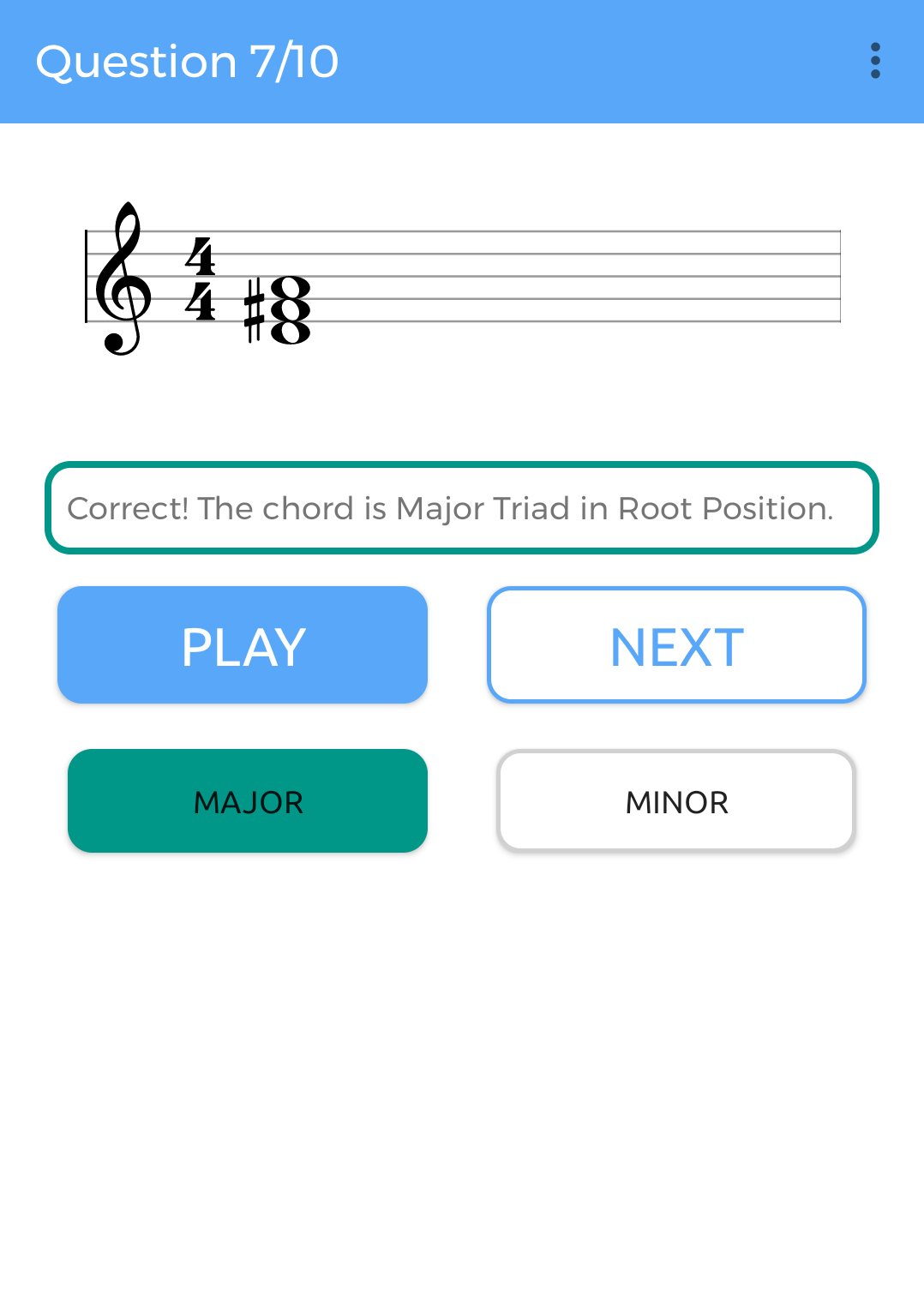
Task: Open the three-dot overflow menu
Action: click(x=874, y=61)
